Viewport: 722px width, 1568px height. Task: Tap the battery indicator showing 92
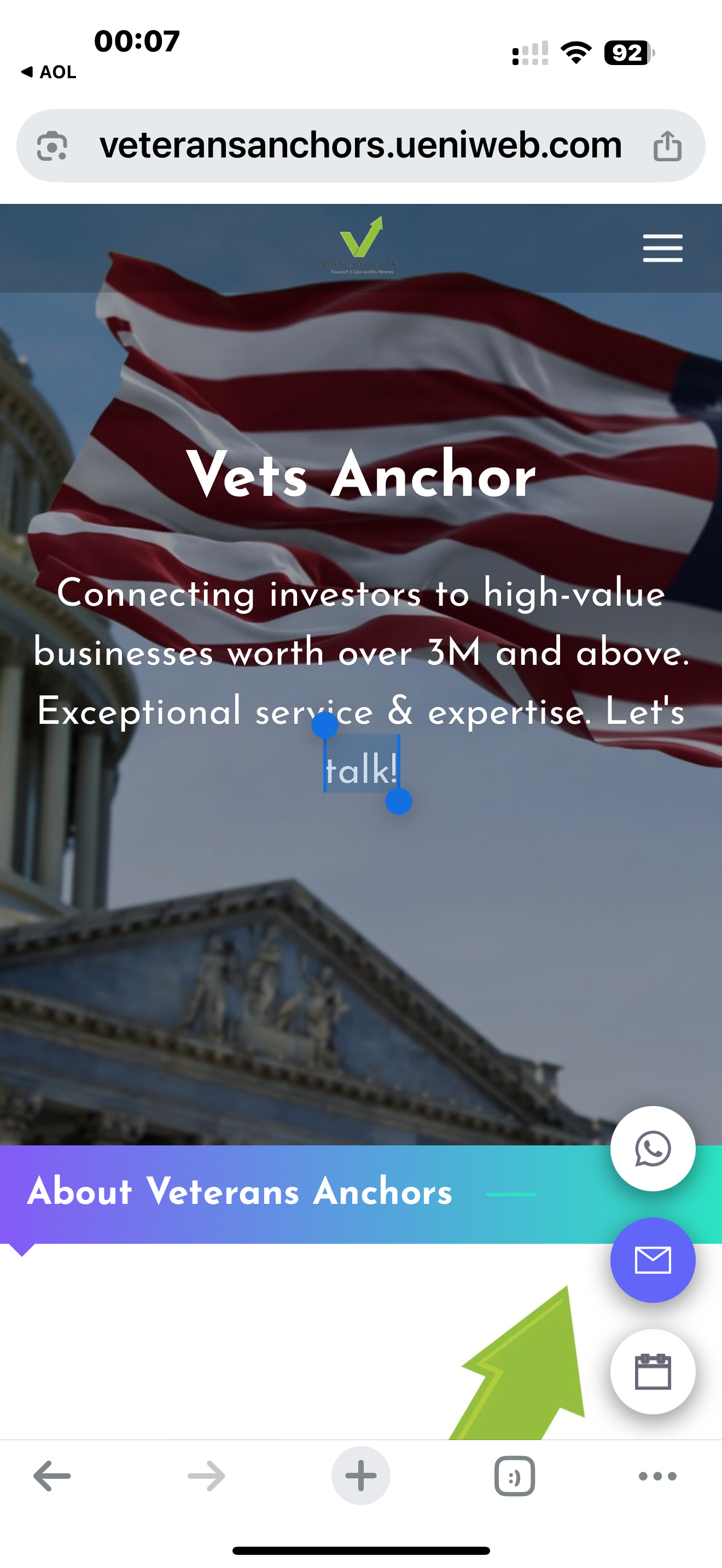tap(629, 54)
